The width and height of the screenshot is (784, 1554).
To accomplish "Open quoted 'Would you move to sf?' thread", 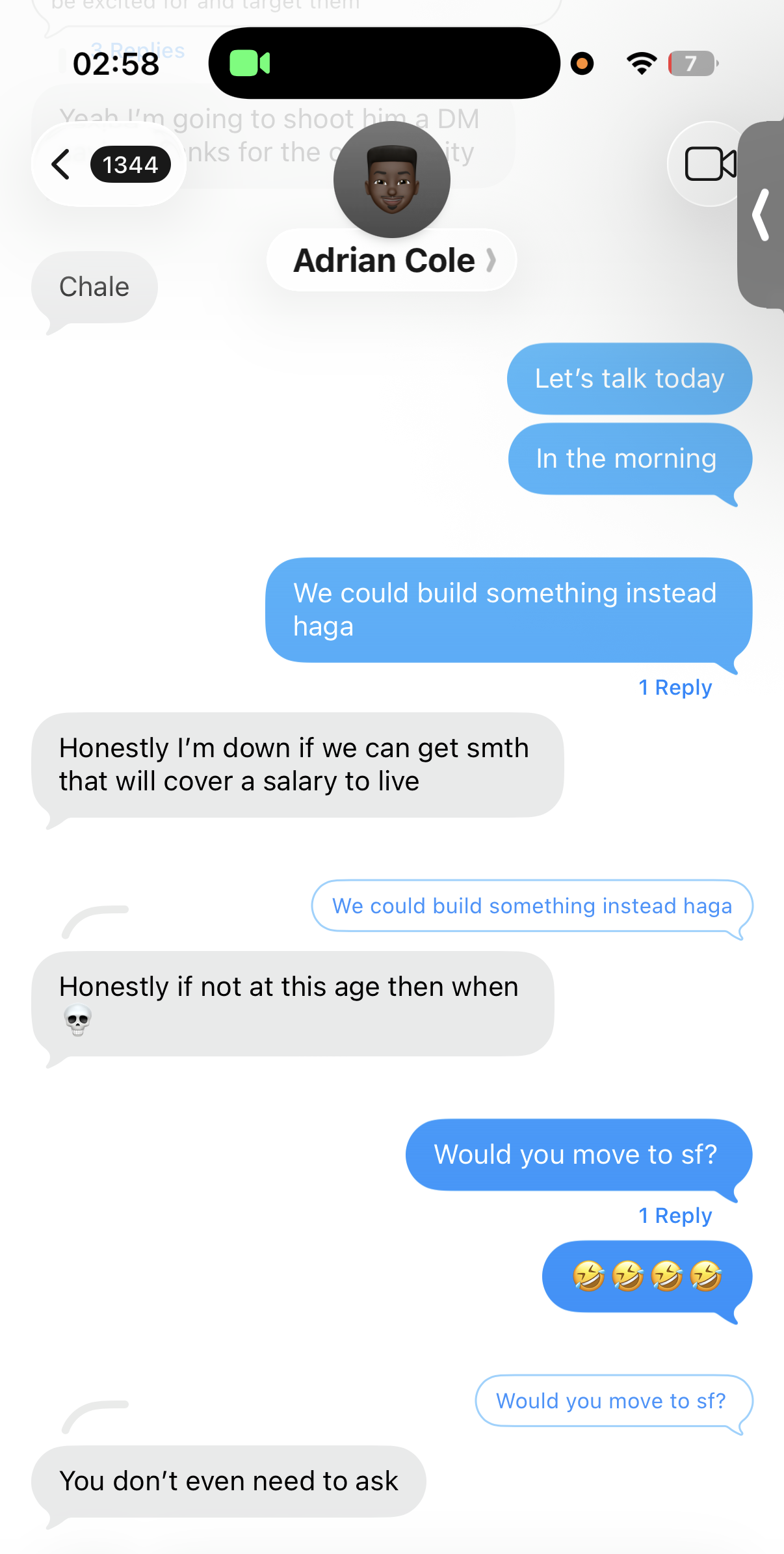I will coord(611,1401).
